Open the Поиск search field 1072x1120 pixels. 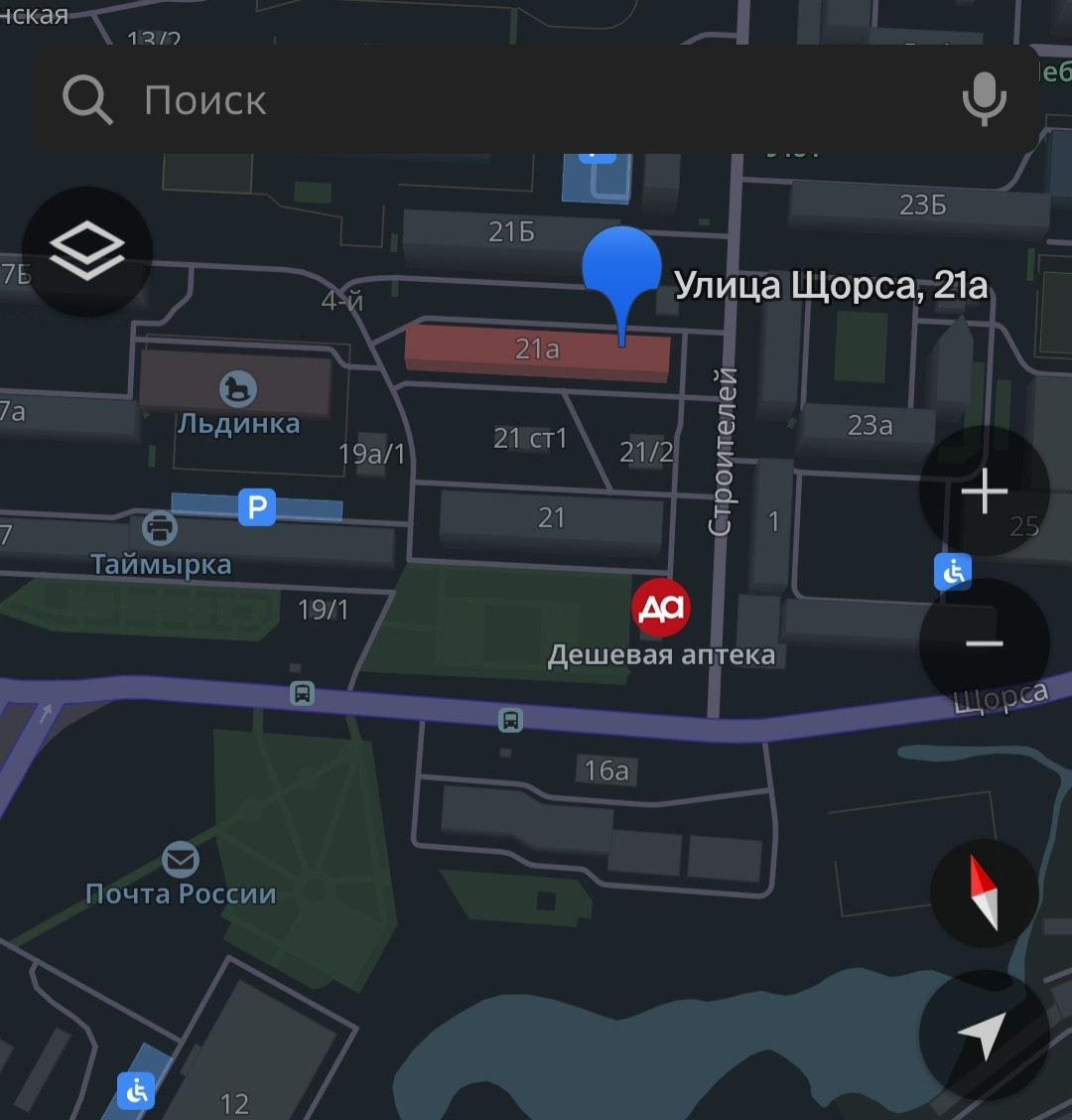pos(496,100)
